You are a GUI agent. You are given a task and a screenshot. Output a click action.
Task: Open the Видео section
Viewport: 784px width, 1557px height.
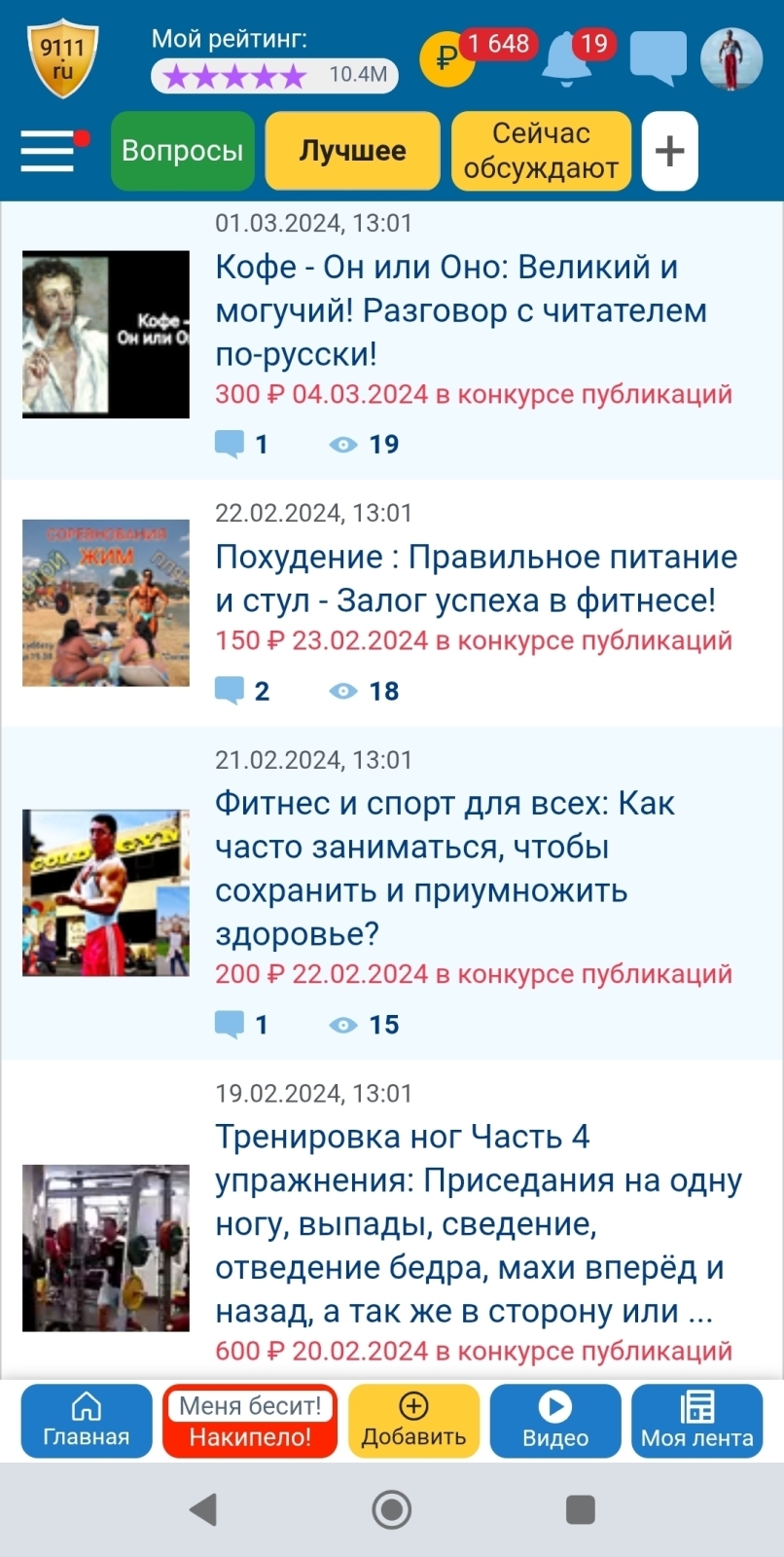(555, 1421)
